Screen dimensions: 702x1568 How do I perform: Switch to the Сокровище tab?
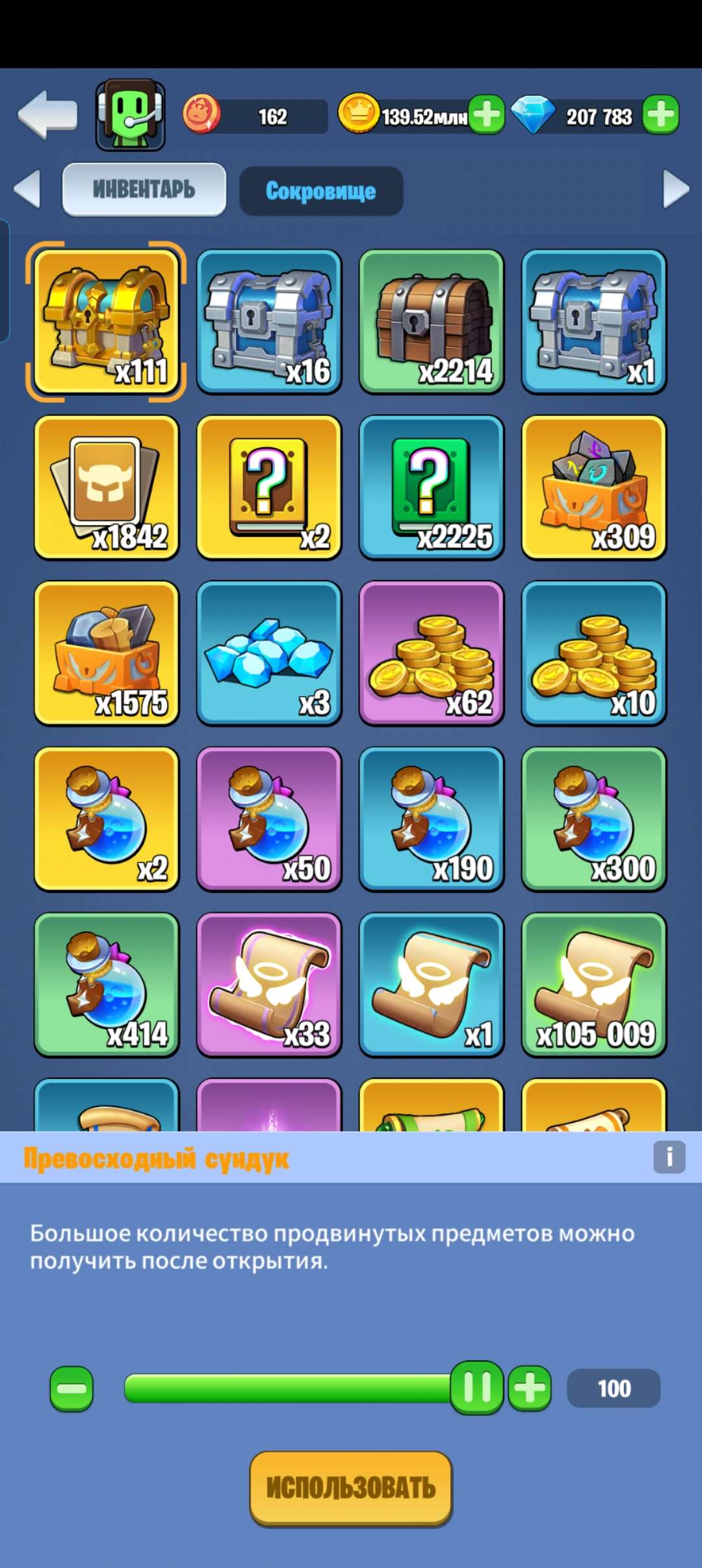coord(320,190)
